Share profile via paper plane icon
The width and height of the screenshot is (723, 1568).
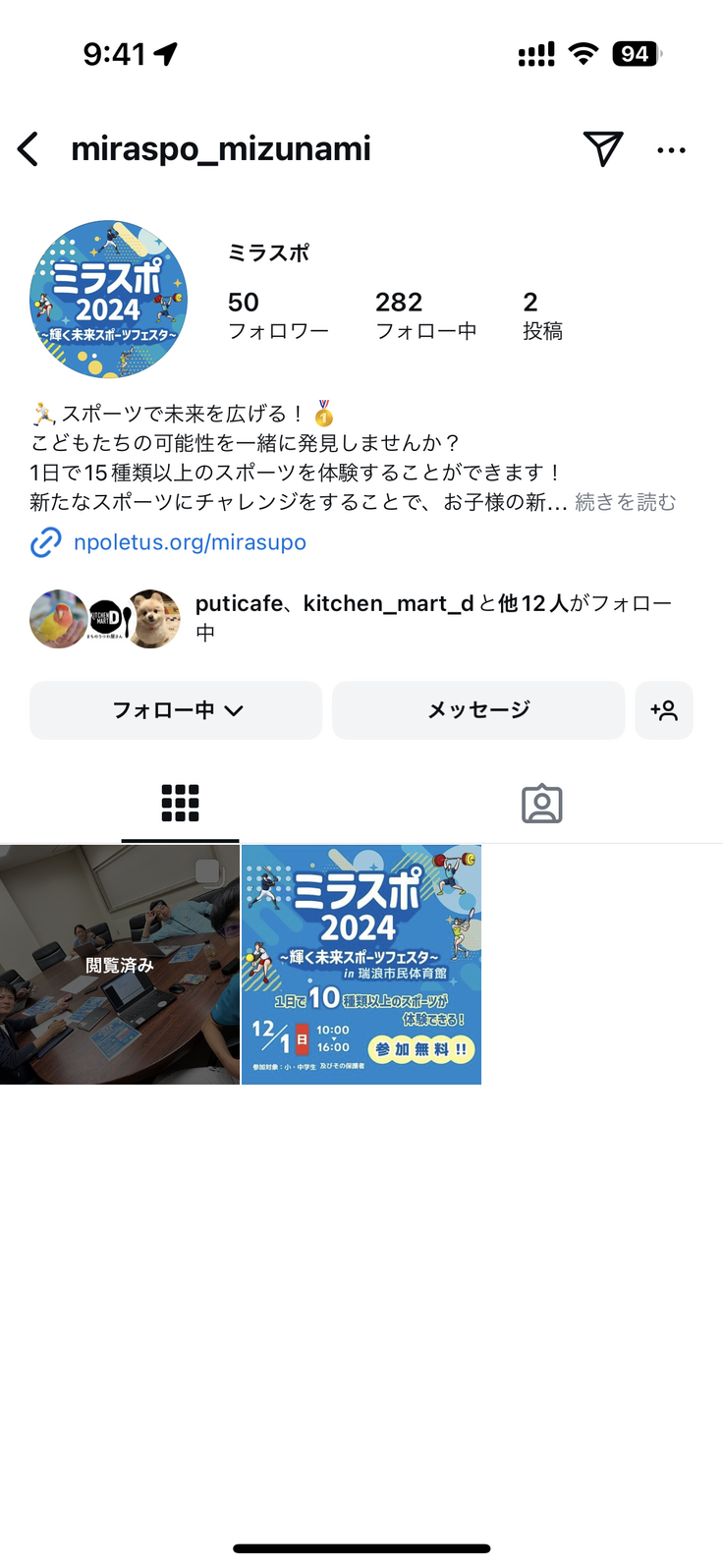click(602, 148)
